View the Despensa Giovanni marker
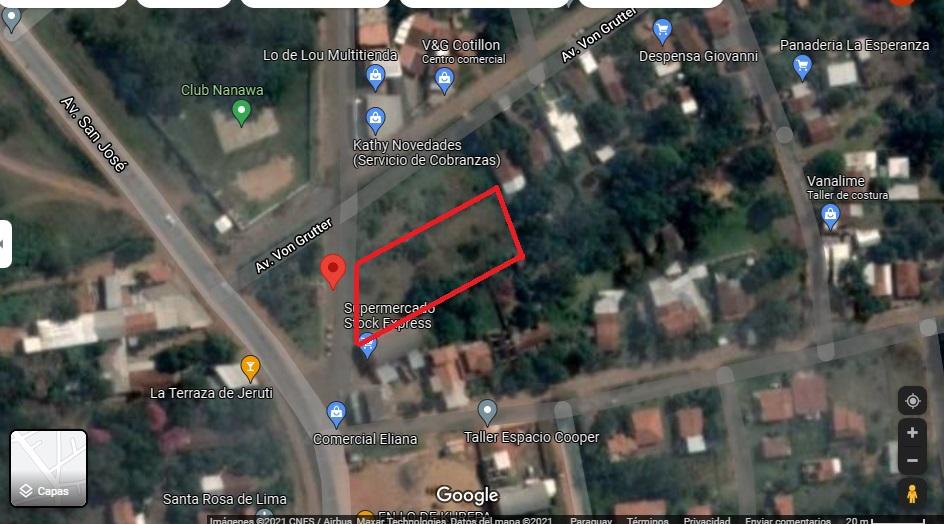 (661, 30)
